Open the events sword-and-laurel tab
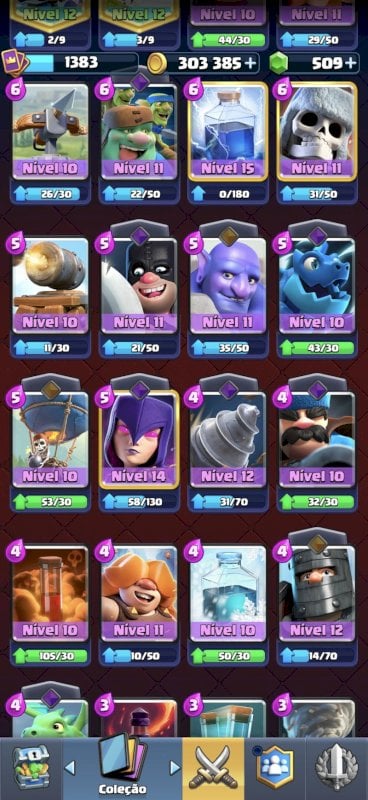The width and height of the screenshot is (368, 800). click(x=336, y=768)
